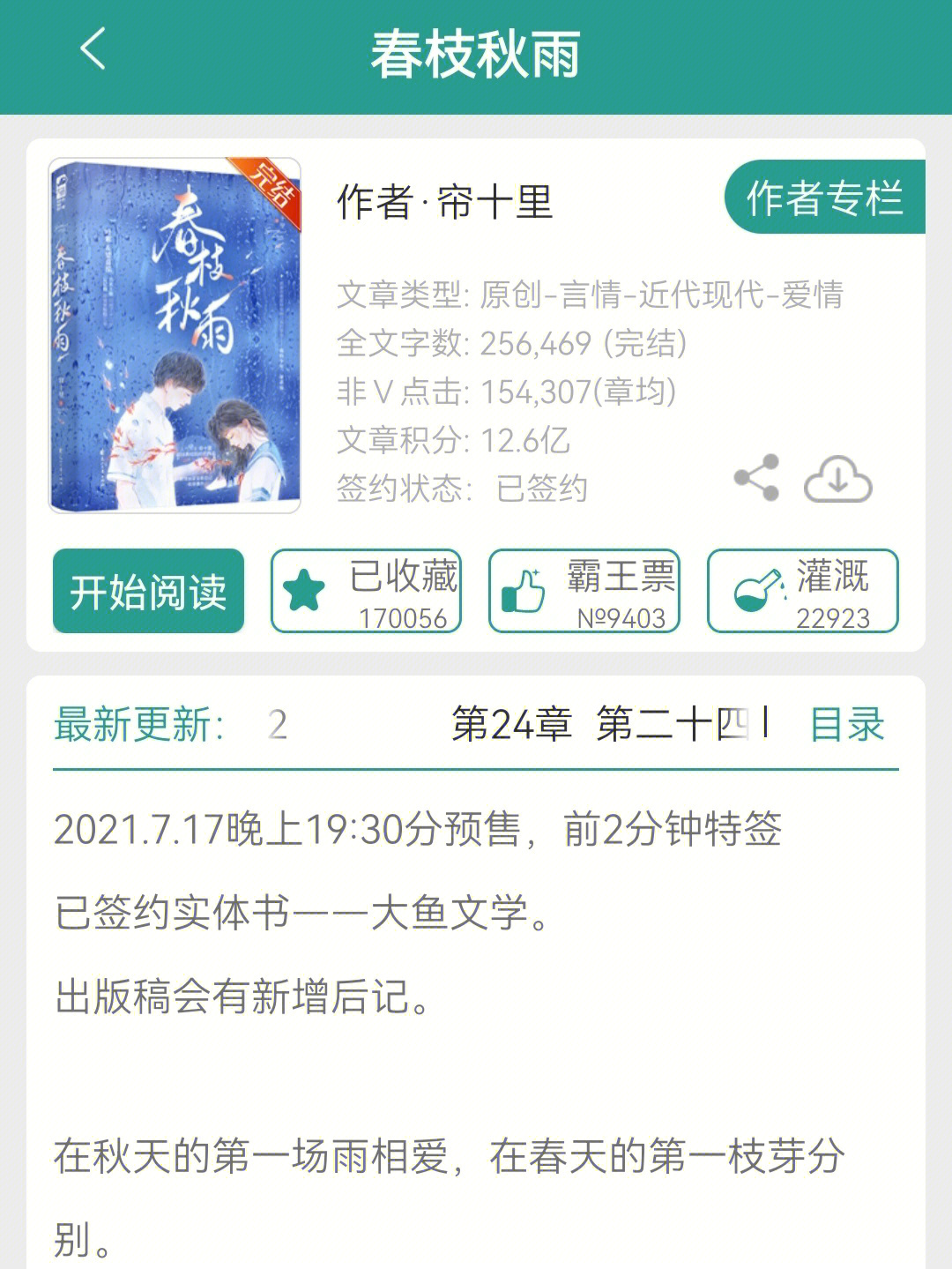Share this novel
Screen dimensions: 952x1269
tap(756, 478)
